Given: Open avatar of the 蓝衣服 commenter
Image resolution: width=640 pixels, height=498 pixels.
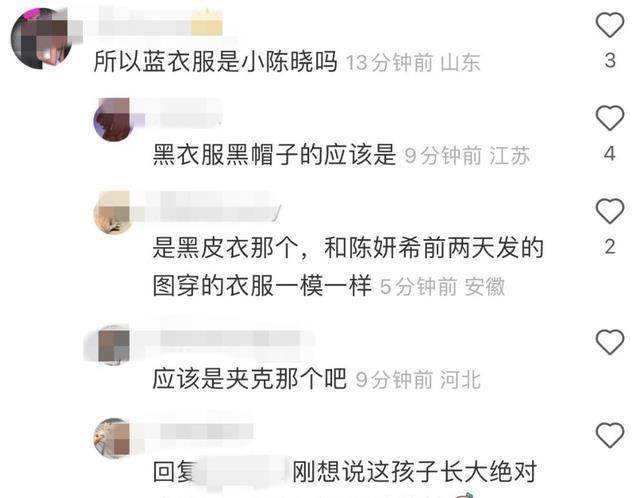Looking at the screenshot, I should (x=38, y=35).
